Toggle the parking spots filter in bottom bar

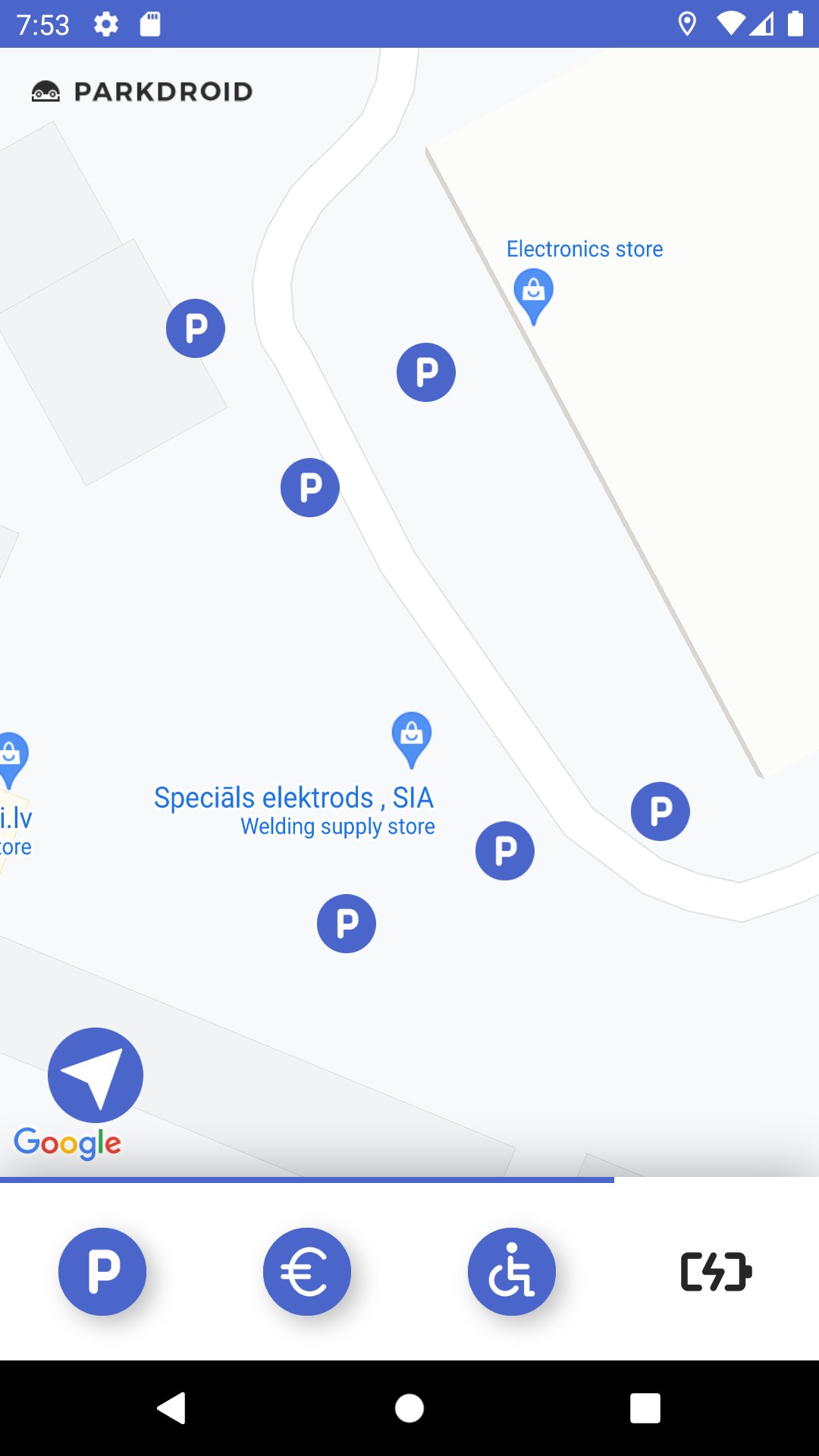(102, 1271)
